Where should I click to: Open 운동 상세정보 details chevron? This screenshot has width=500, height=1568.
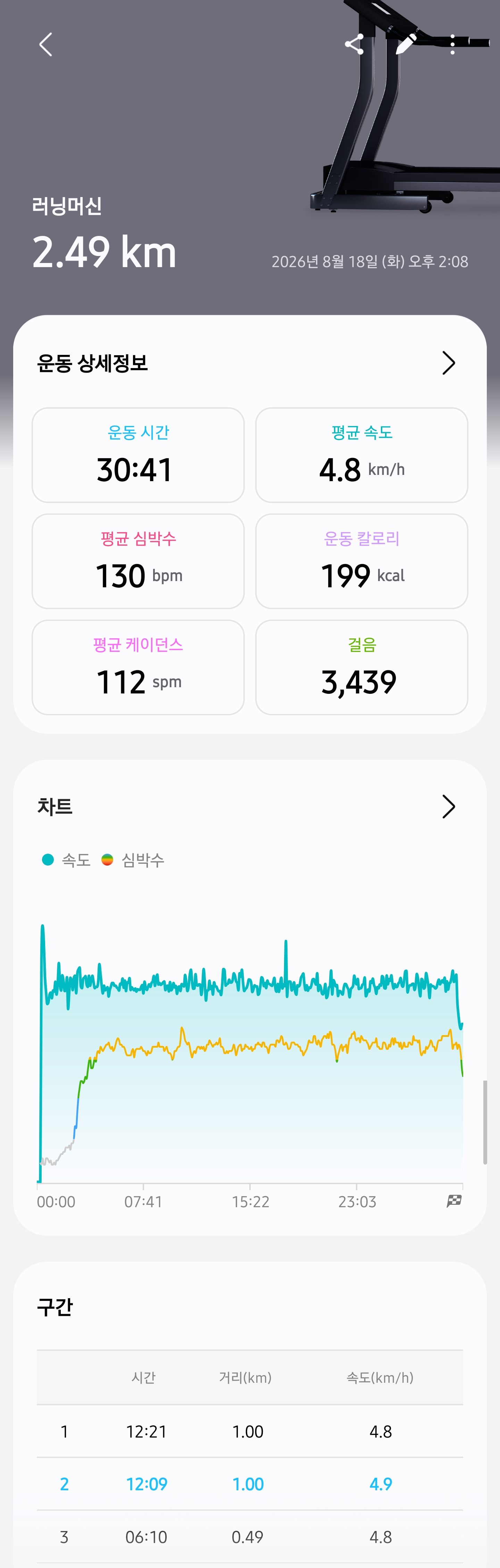(448, 363)
